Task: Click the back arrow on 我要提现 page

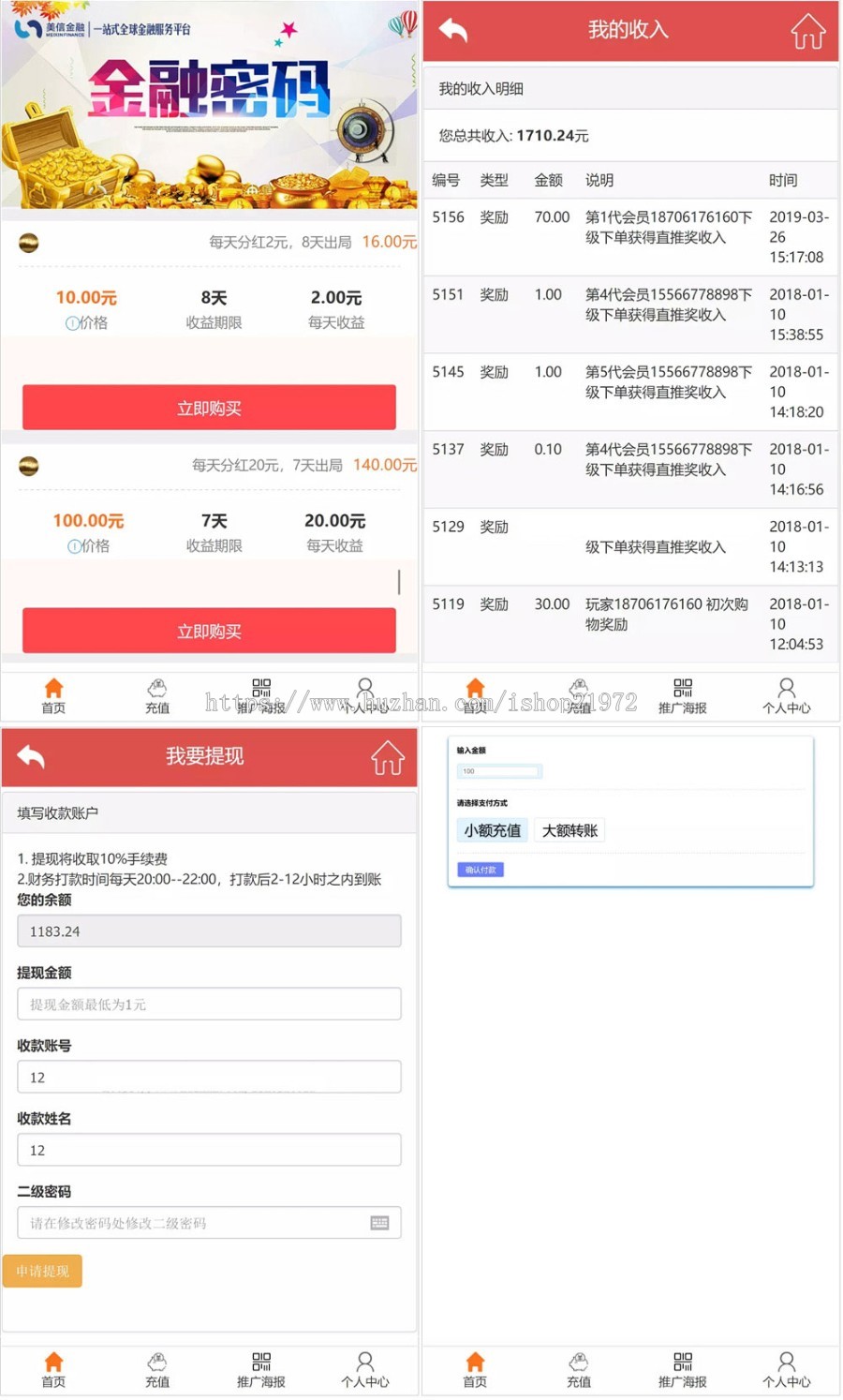Action: coord(30,756)
